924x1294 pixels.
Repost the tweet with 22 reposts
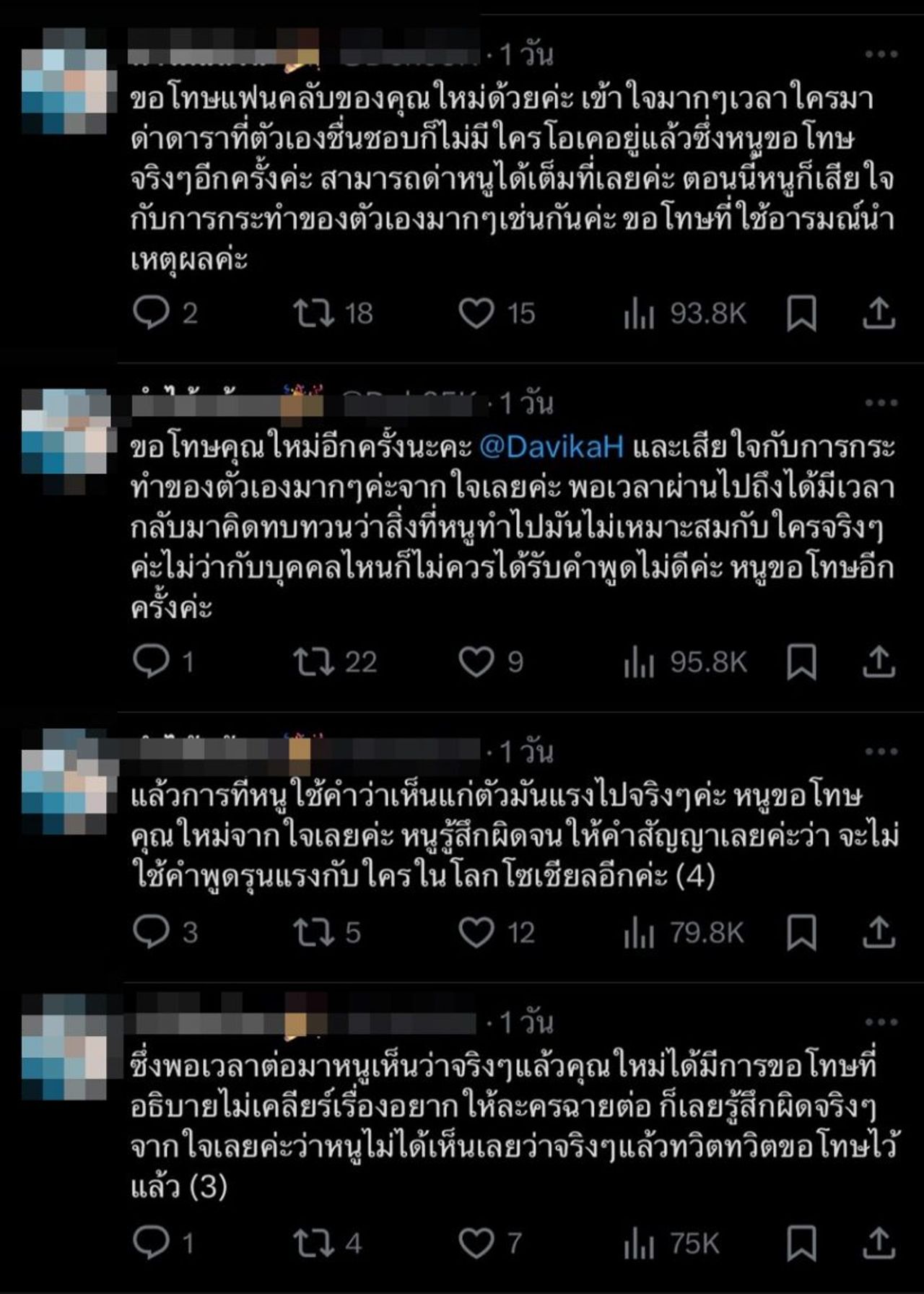(x=313, y=661)
